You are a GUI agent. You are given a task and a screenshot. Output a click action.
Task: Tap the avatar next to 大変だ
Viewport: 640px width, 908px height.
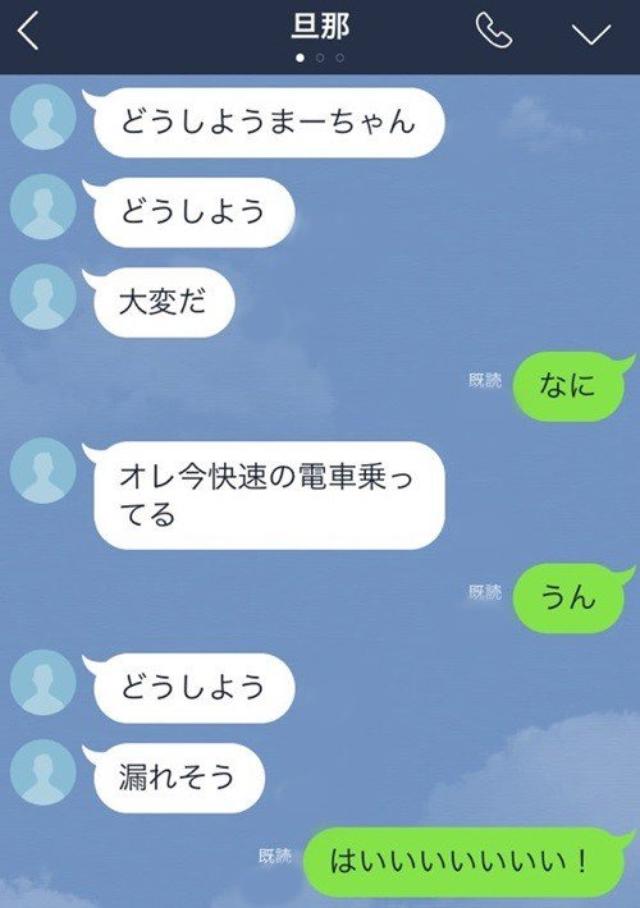point(43,297)
